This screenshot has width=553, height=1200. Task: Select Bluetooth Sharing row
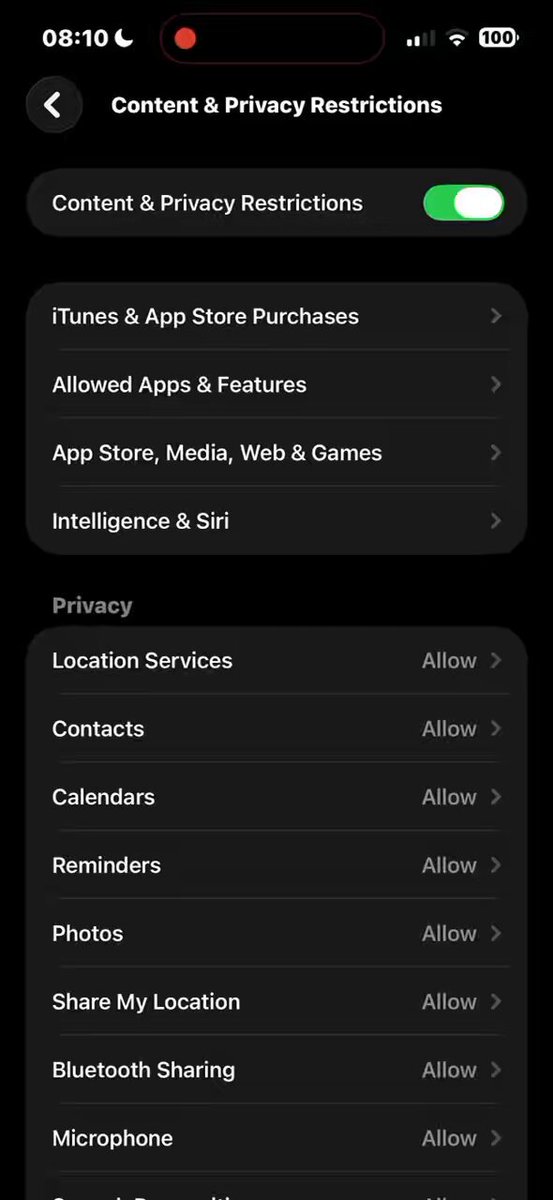coord(277,1070)
